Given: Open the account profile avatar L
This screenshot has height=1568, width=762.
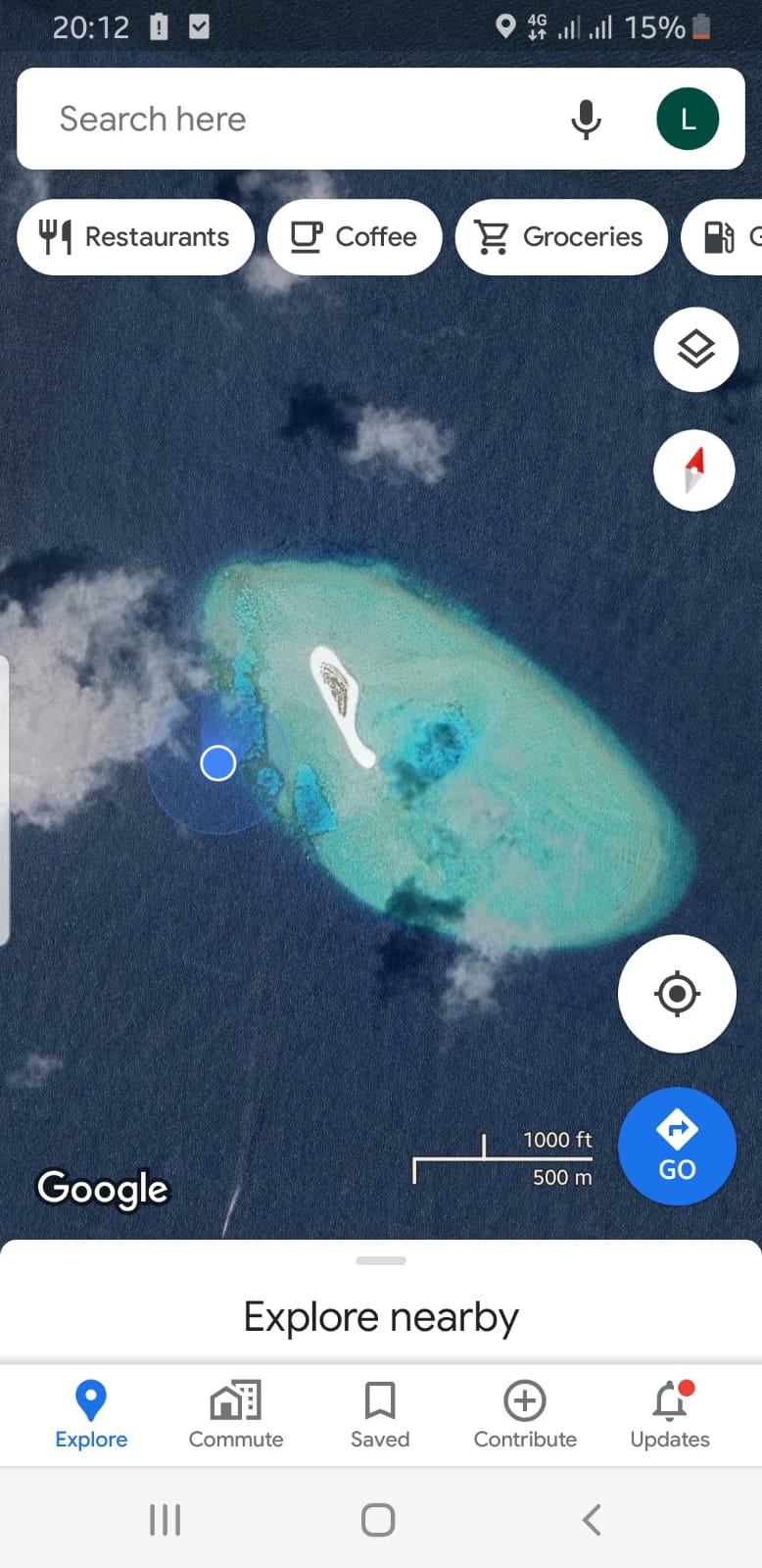Looking at the screenshot, I should pos(688,120).
